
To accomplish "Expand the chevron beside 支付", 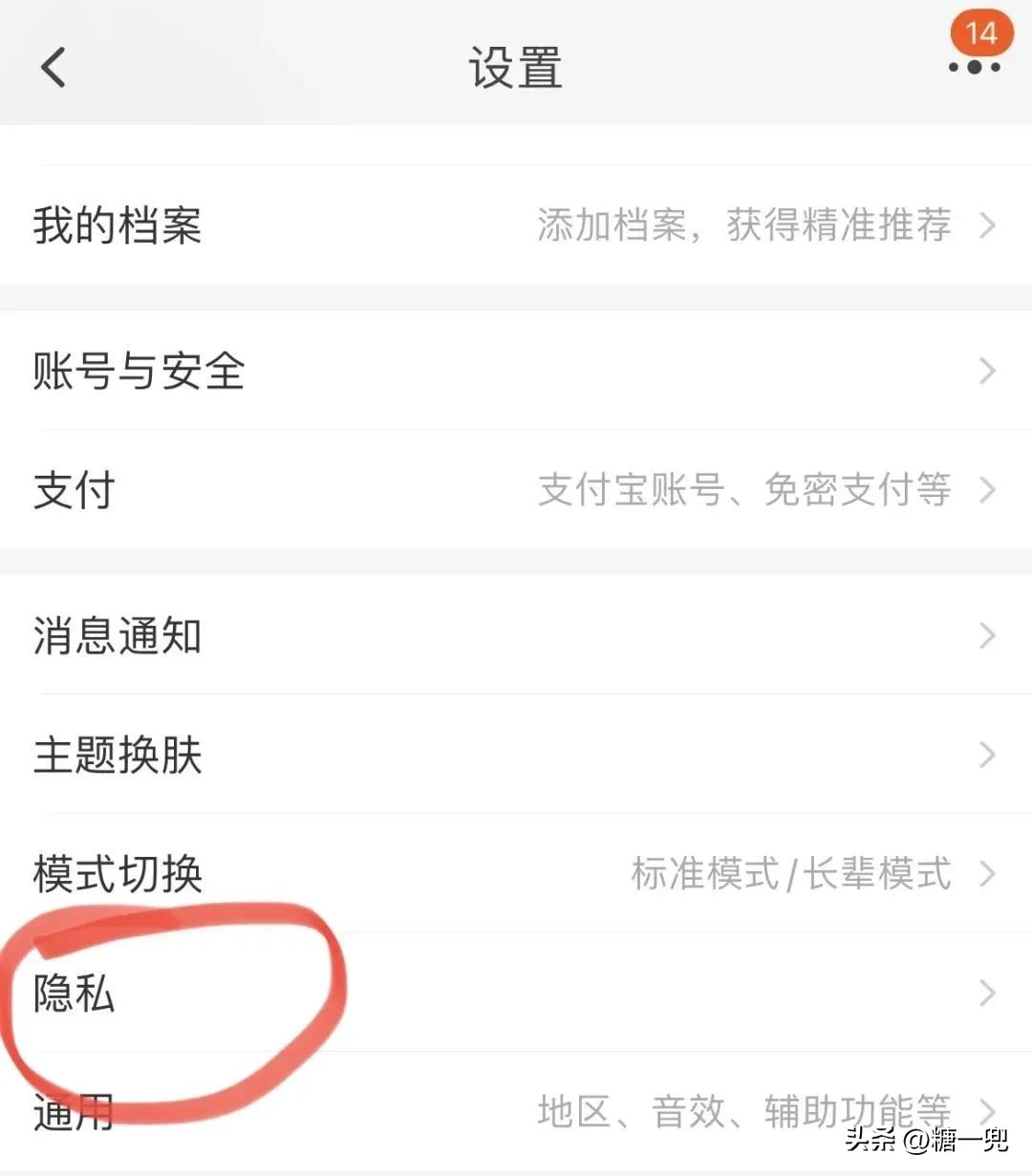I will (x=988, y=491).
